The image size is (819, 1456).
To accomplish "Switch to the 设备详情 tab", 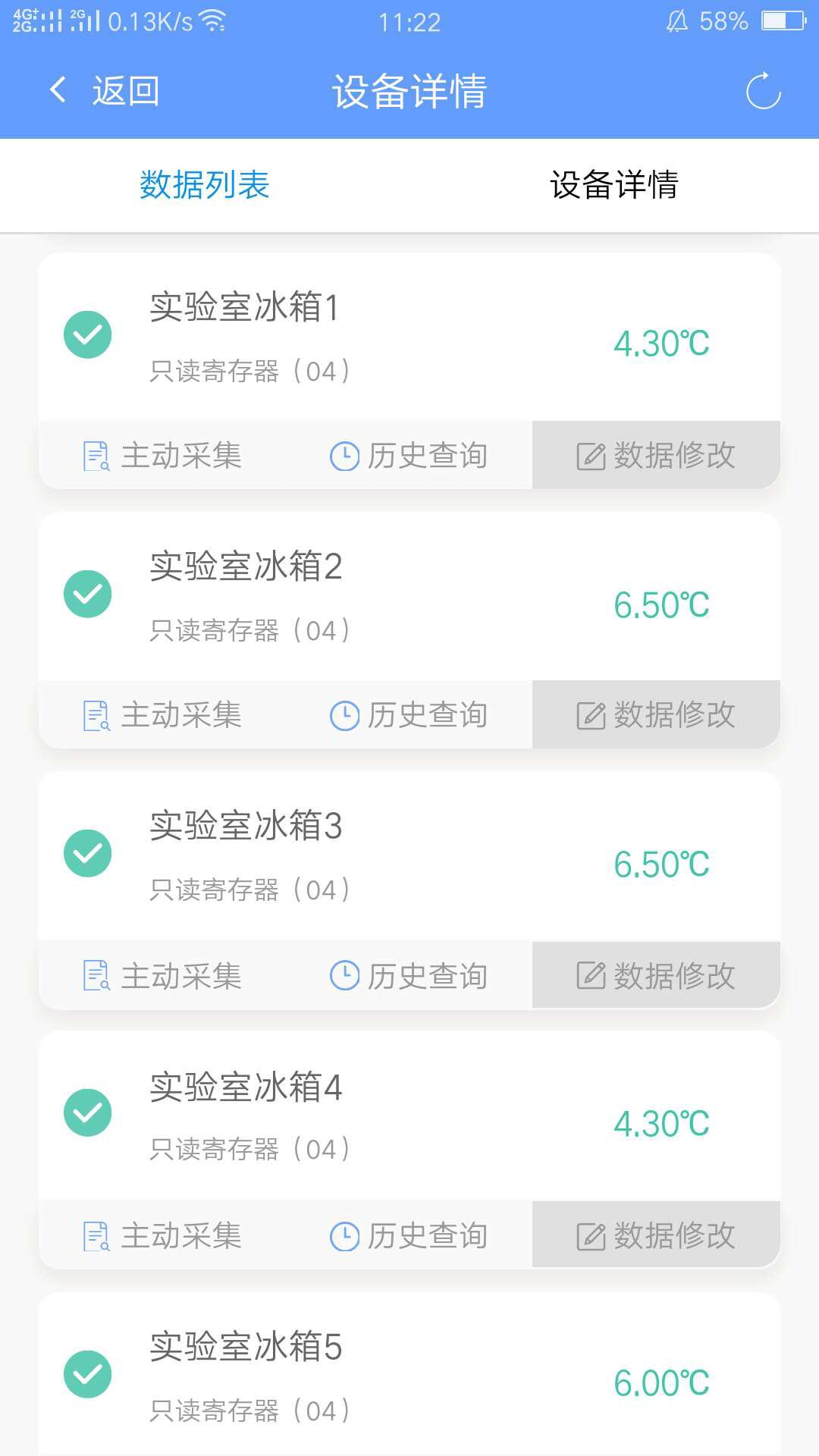I will coord(614,185).
